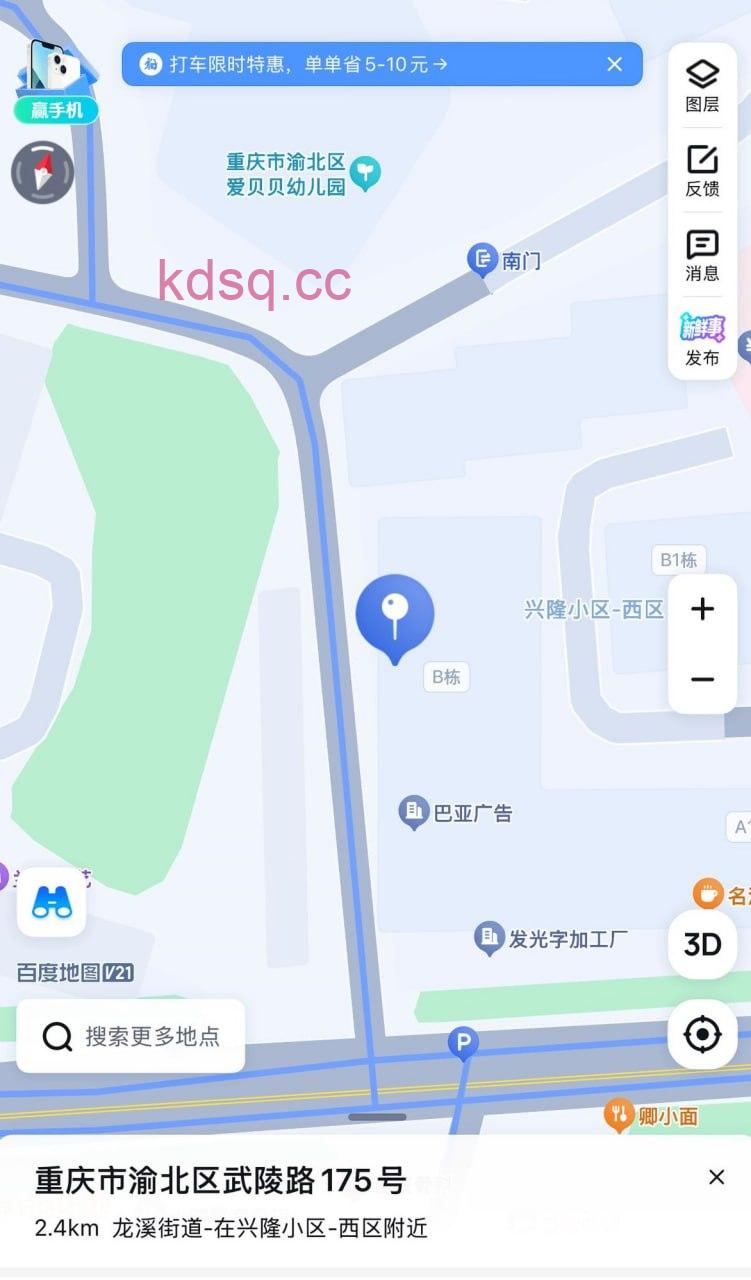
Task: Open the 赢手机 promotion icon
Action: [x=56, y=82]
